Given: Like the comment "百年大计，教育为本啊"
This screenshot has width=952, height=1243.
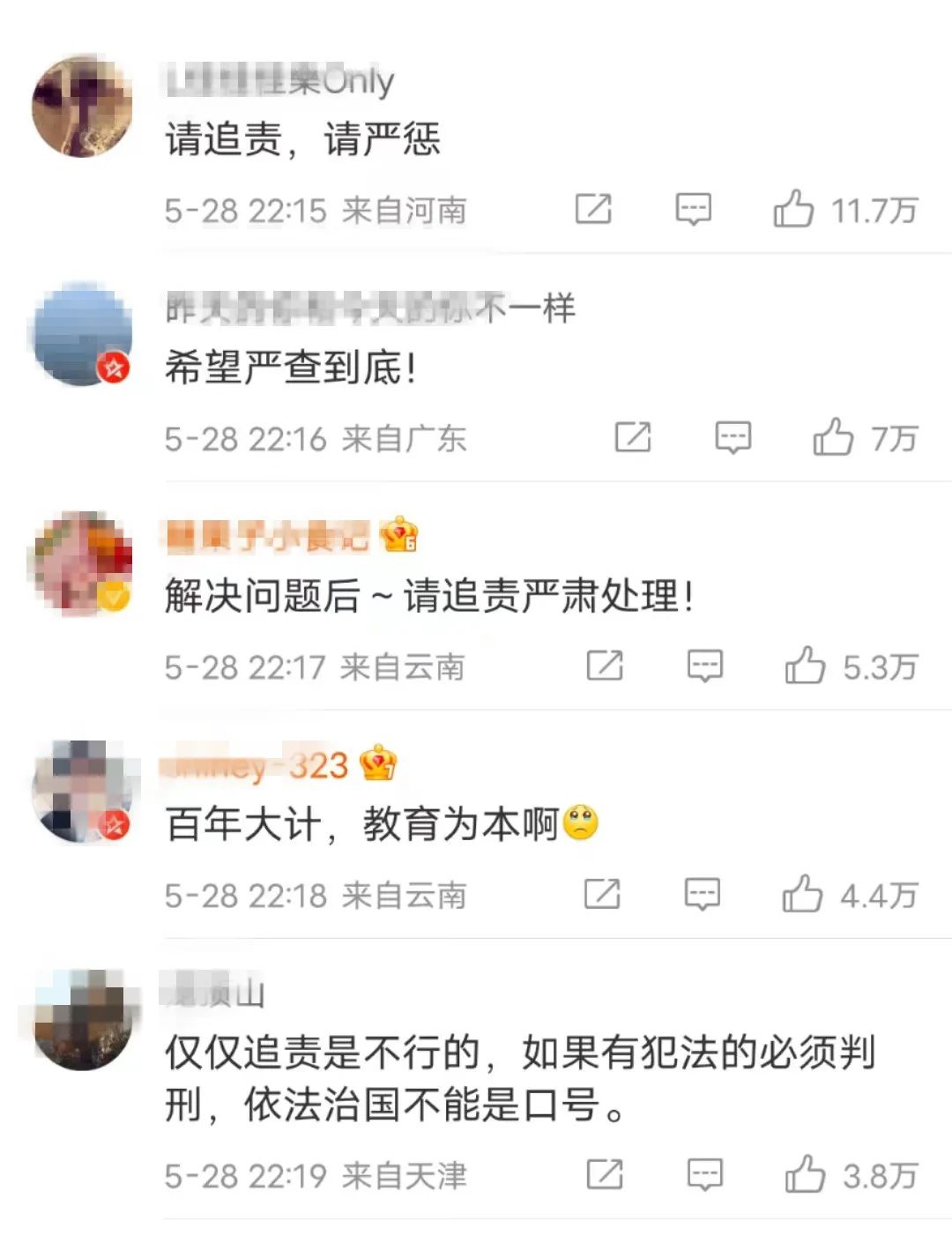Looking at the screenshot, I should [802, 894].
